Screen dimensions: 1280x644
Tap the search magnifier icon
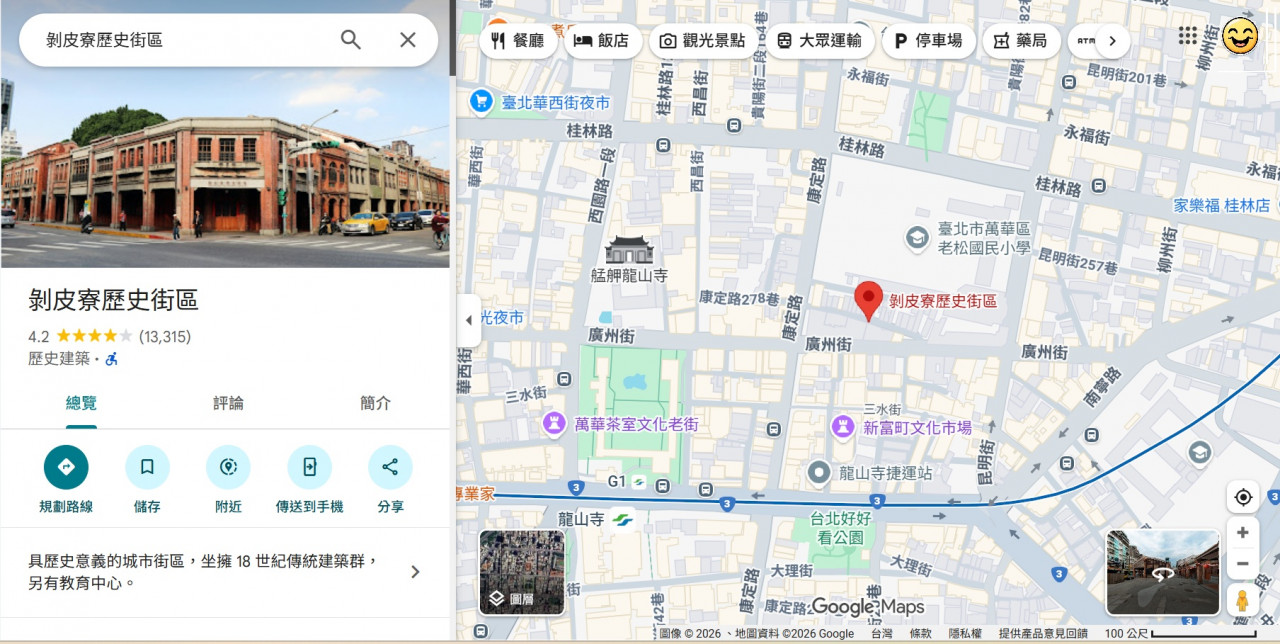click(x=350, y=40)
